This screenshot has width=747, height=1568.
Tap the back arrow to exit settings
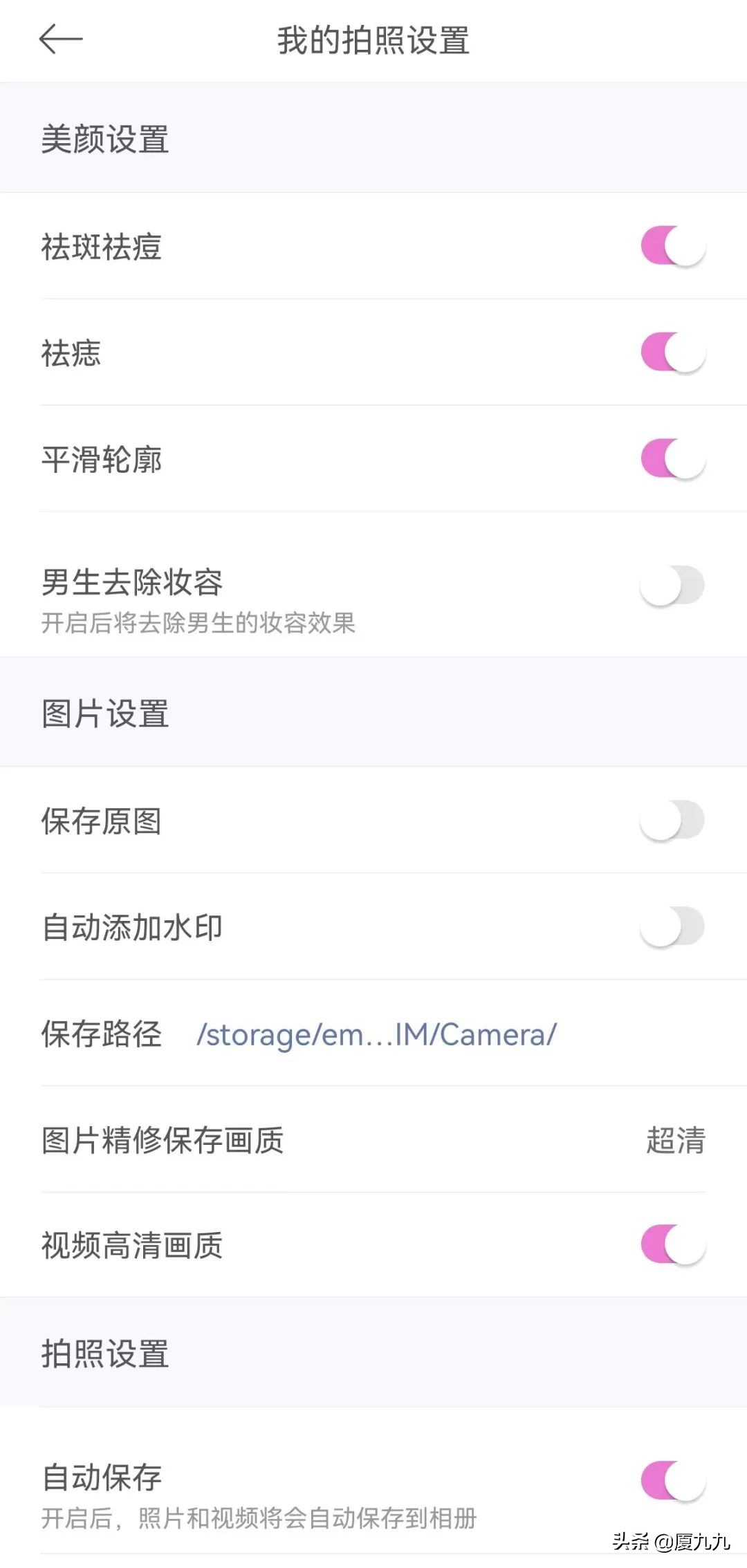pyautogui.click(x=59, y=39)
